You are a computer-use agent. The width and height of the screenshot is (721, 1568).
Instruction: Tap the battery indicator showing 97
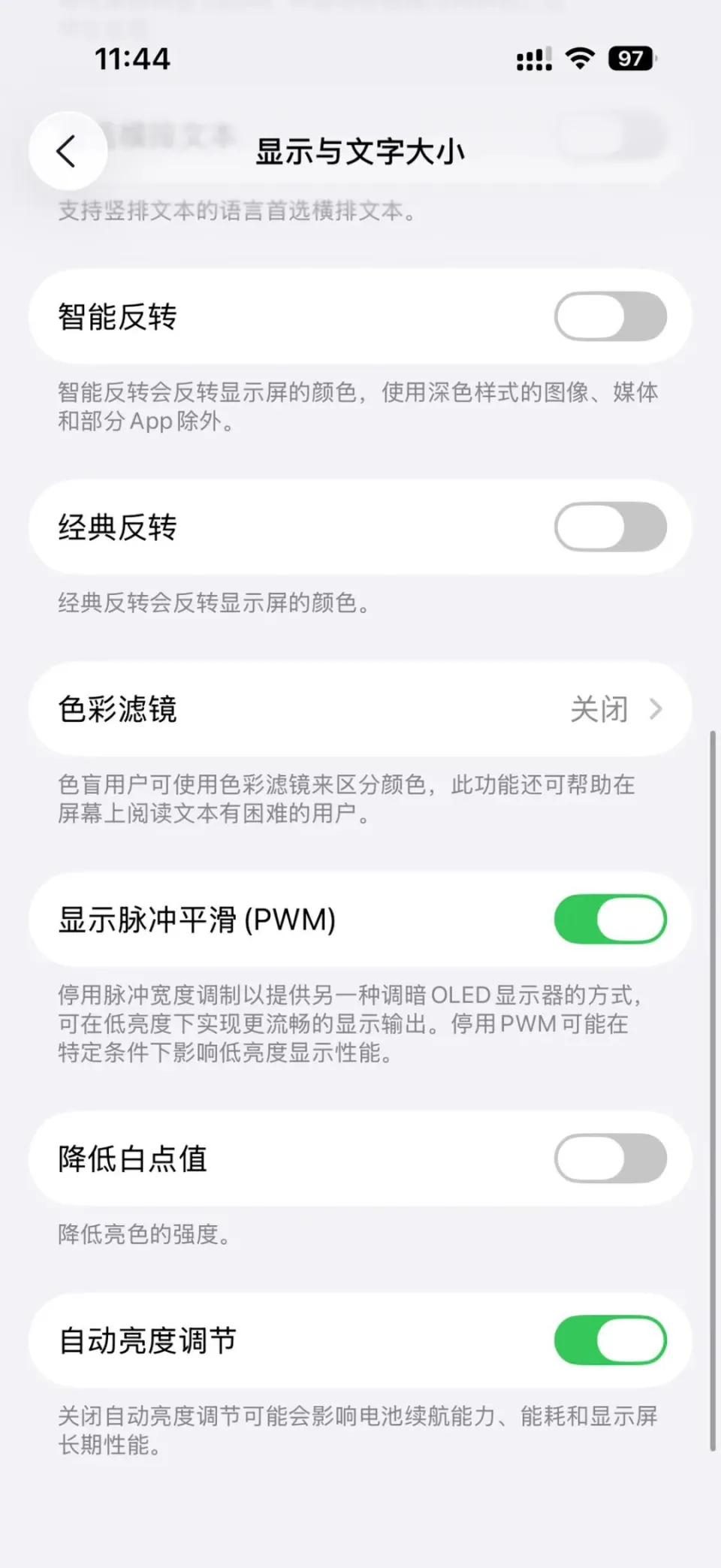coord(631,58)
